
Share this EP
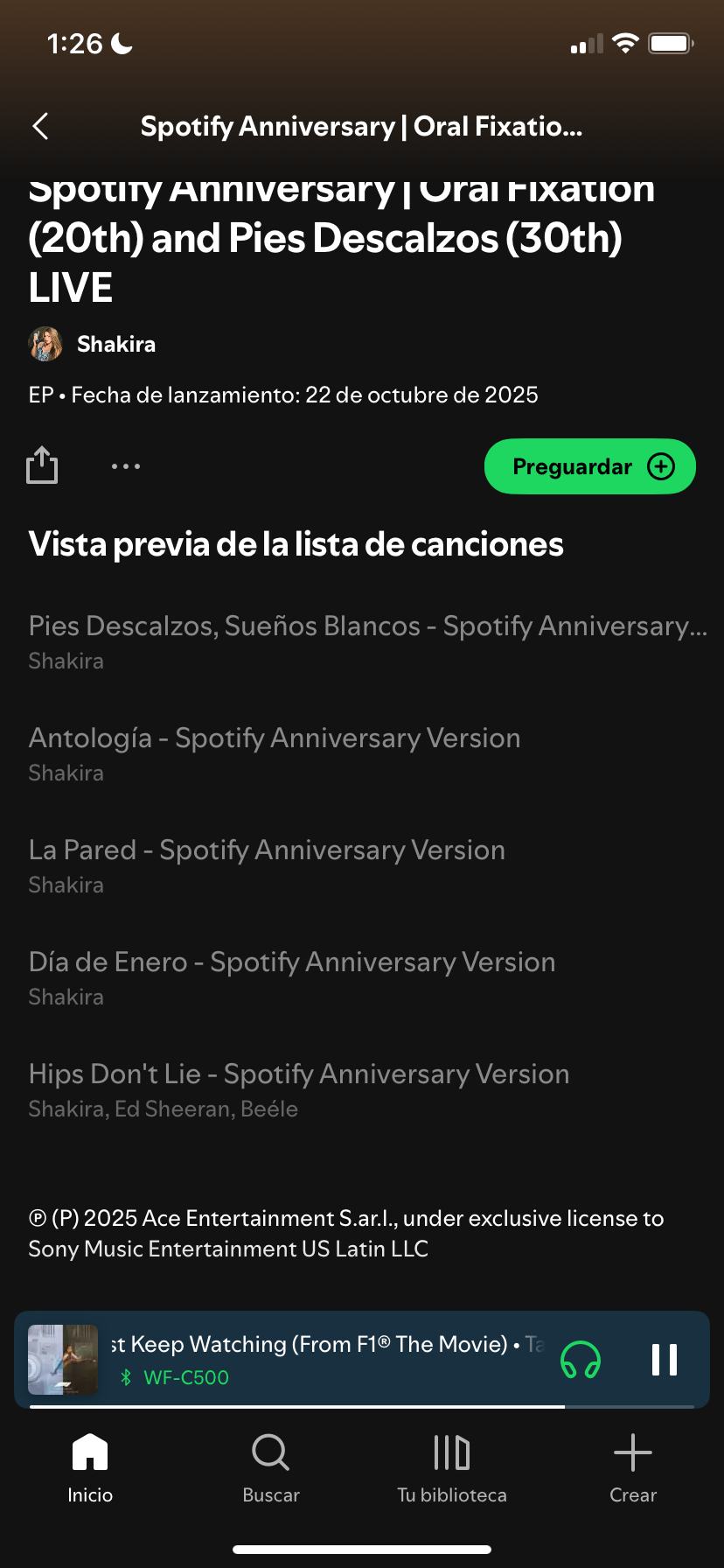coord(42,465)
